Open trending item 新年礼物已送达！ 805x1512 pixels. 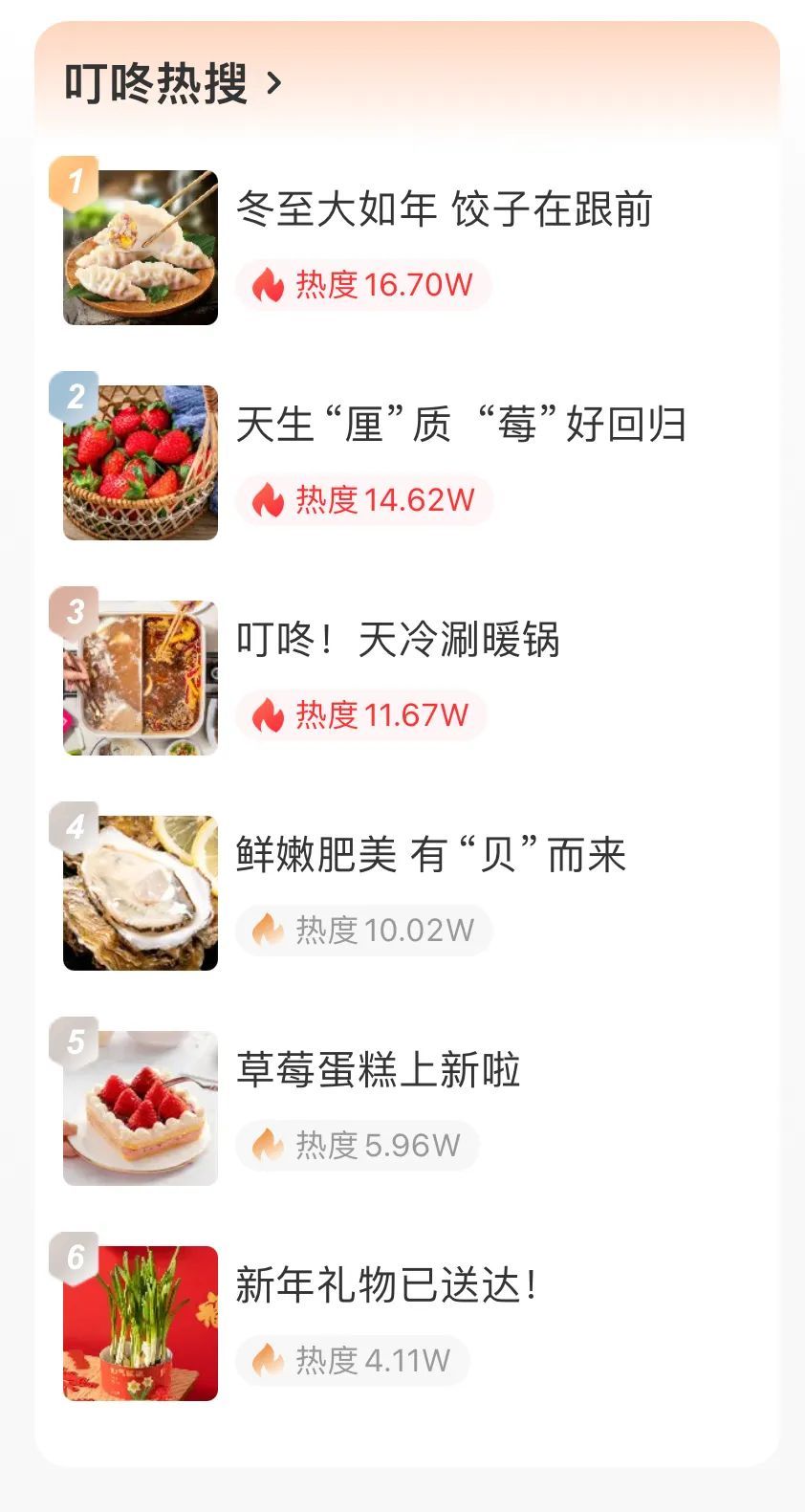pos(387,1285)
